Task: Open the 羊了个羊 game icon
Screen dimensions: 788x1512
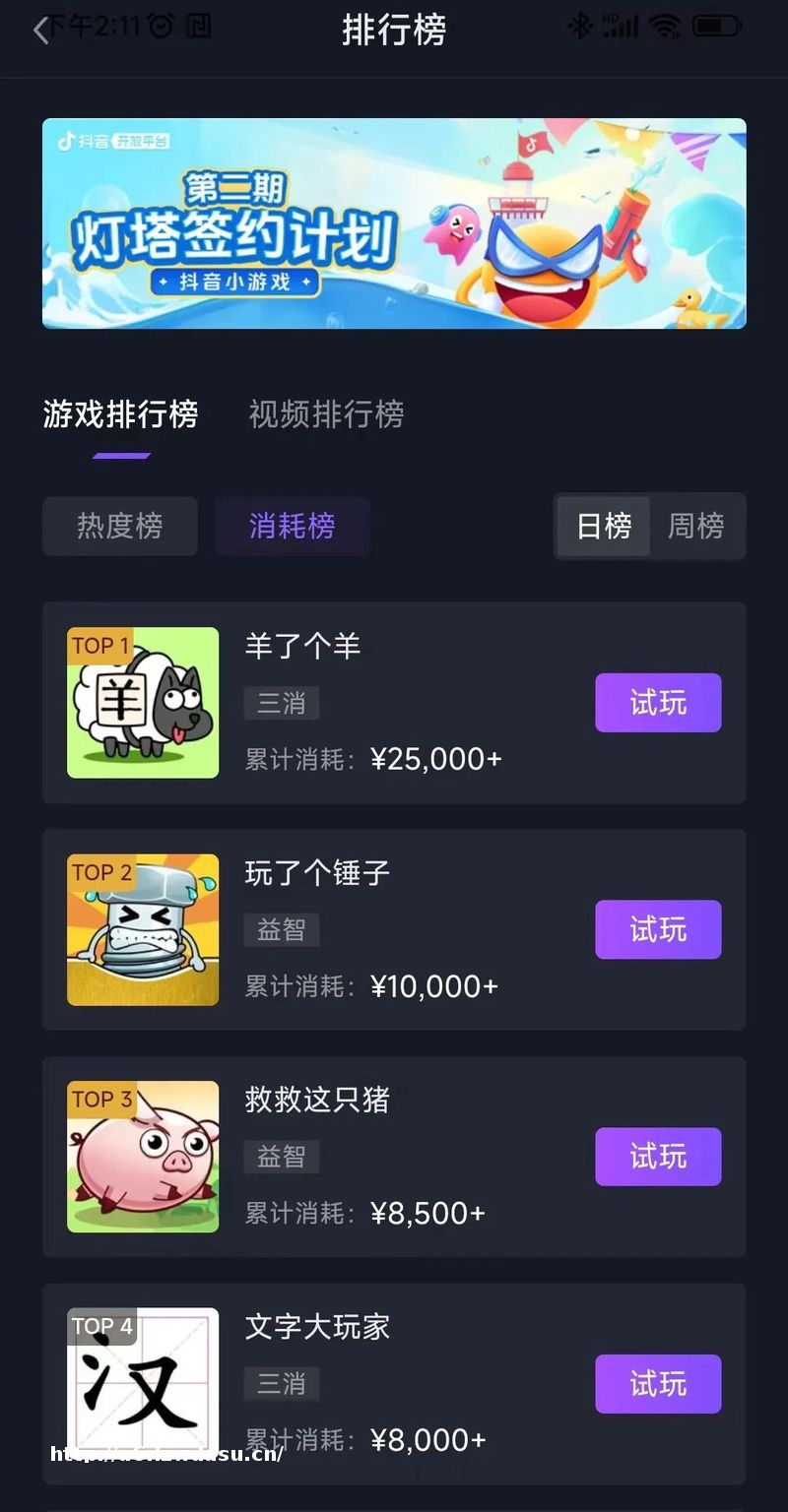Action: (x=143, y=703)
